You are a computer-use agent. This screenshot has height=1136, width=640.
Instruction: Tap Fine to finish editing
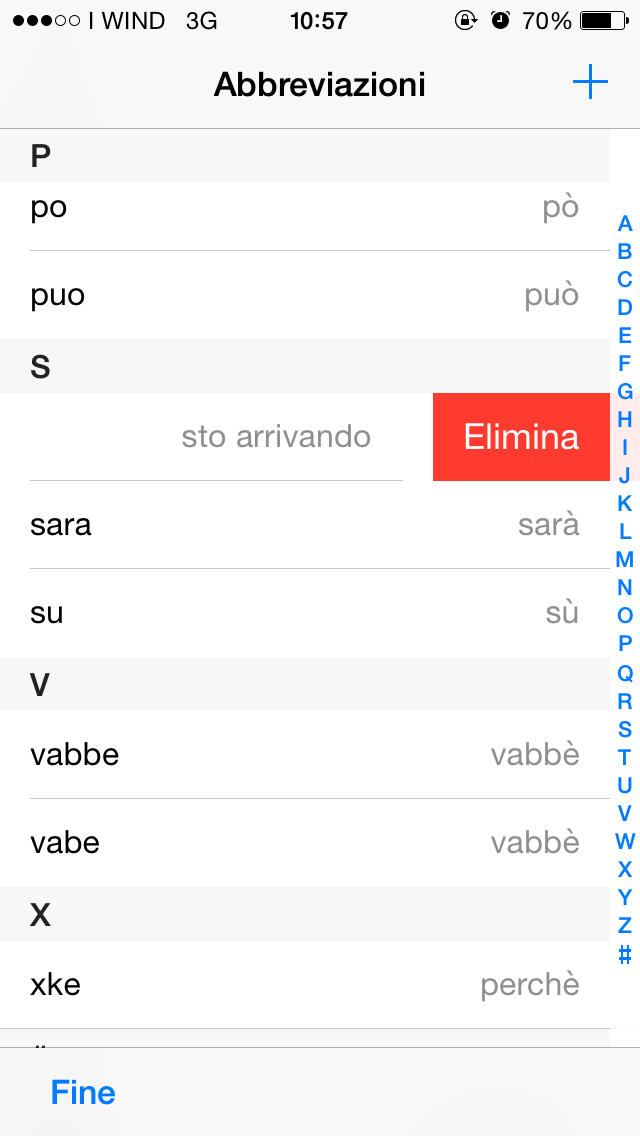83,1092
